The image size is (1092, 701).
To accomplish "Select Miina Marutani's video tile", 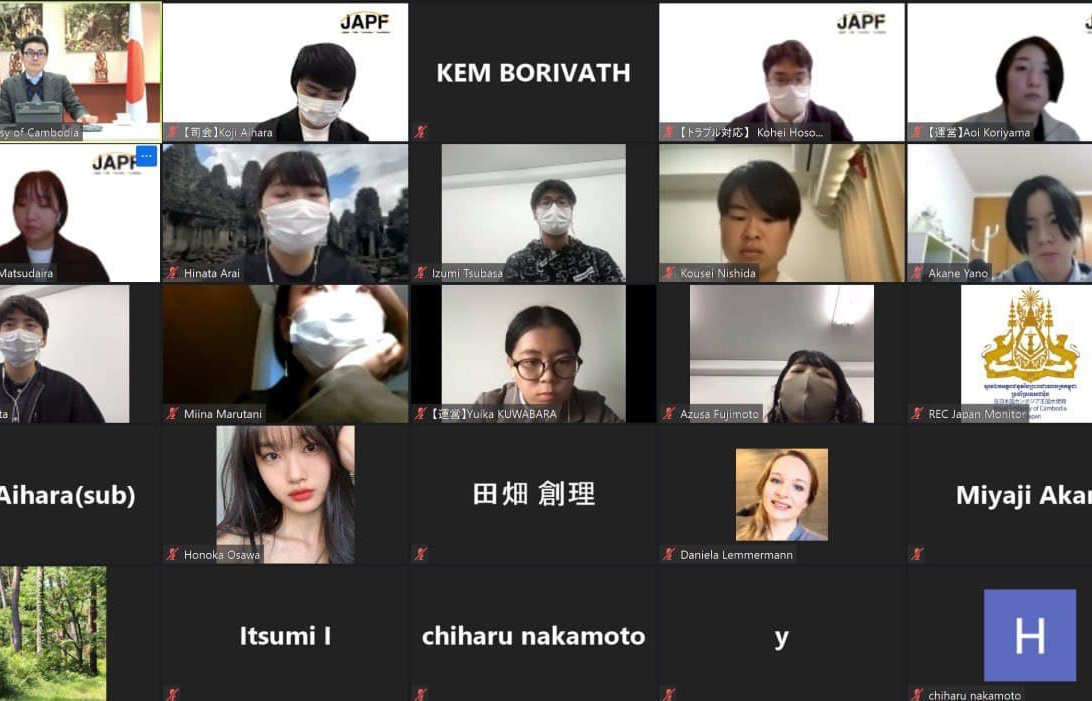I will tap(285, 352).
